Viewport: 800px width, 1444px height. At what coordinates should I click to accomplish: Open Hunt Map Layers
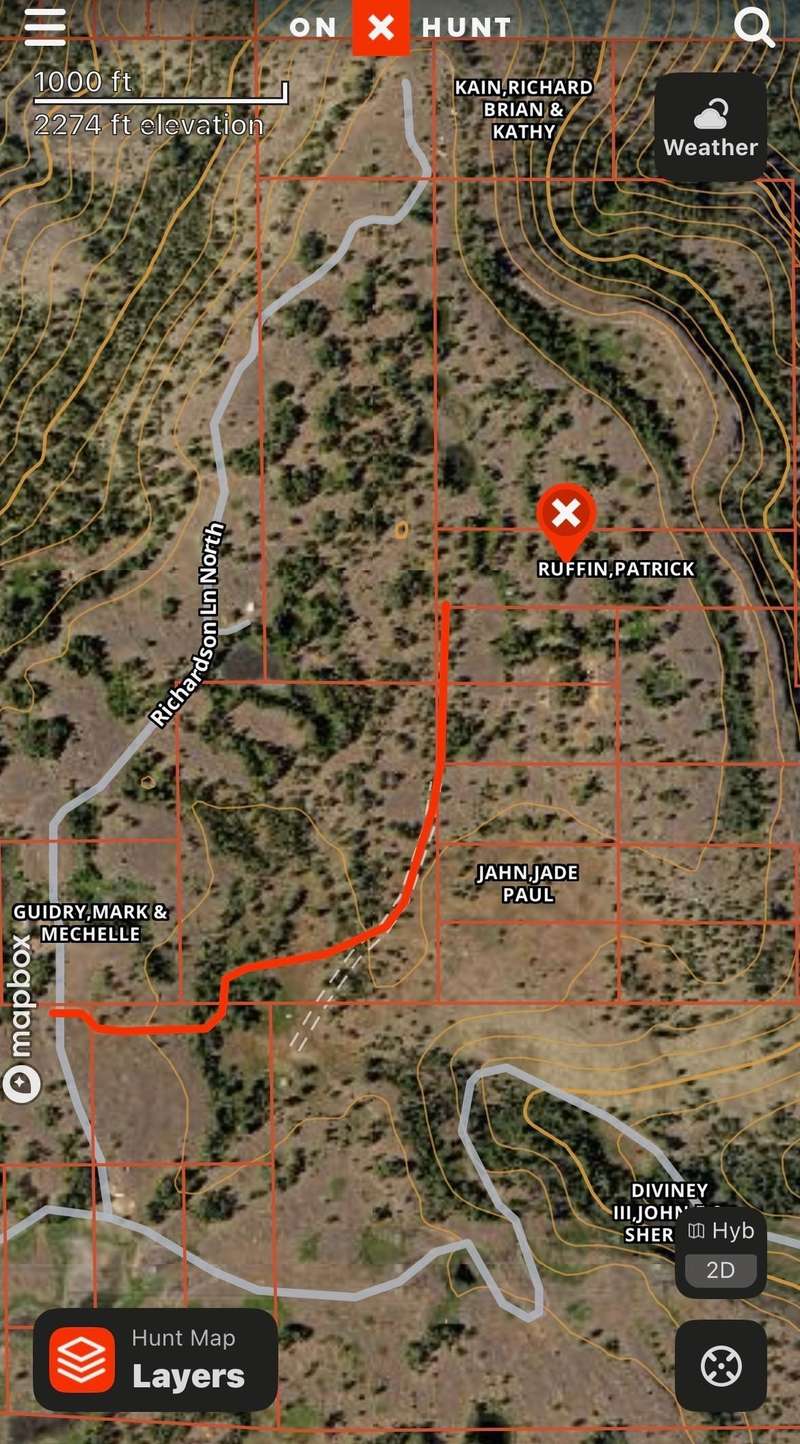(x=155, y=1360)
